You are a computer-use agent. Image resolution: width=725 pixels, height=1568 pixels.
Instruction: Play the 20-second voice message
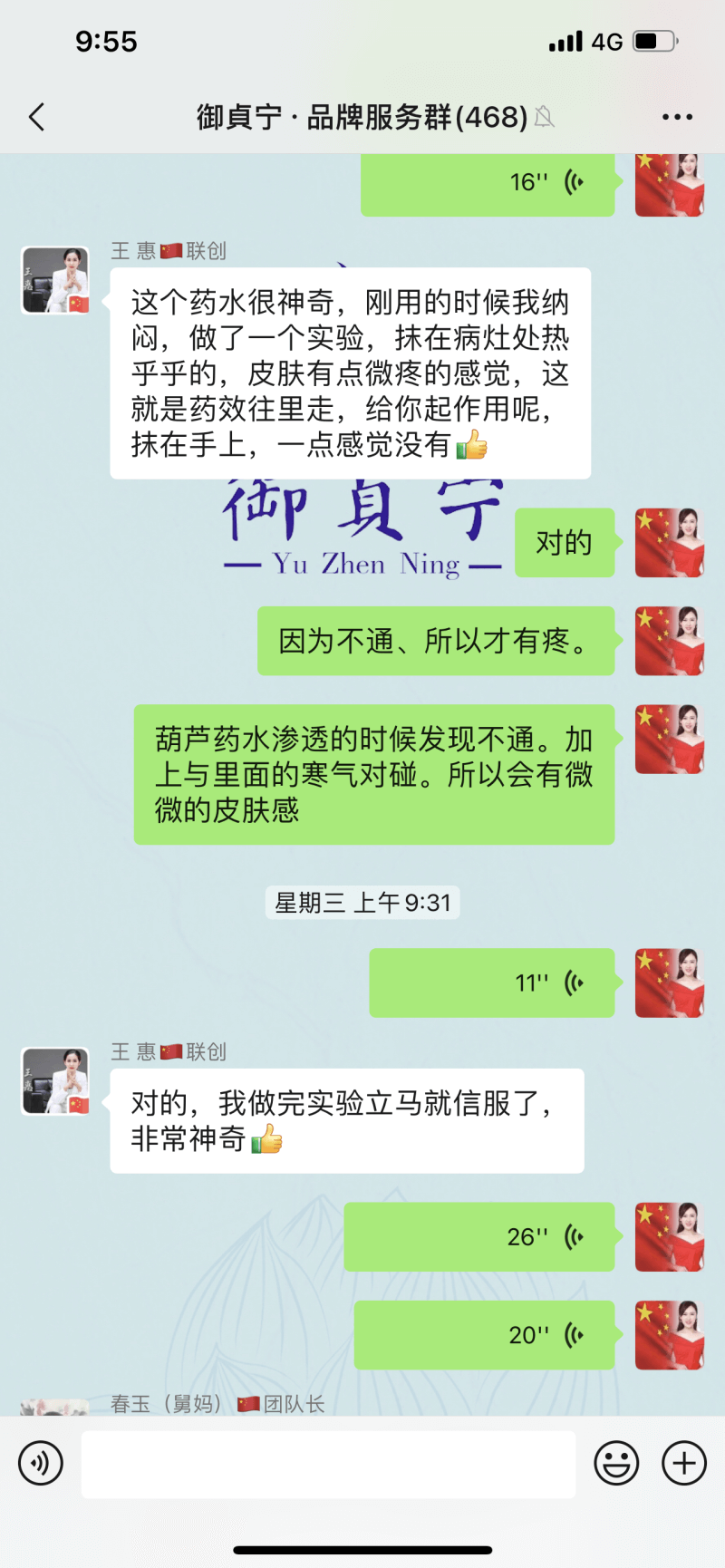pyautogui.click(x=484, y=1335)
